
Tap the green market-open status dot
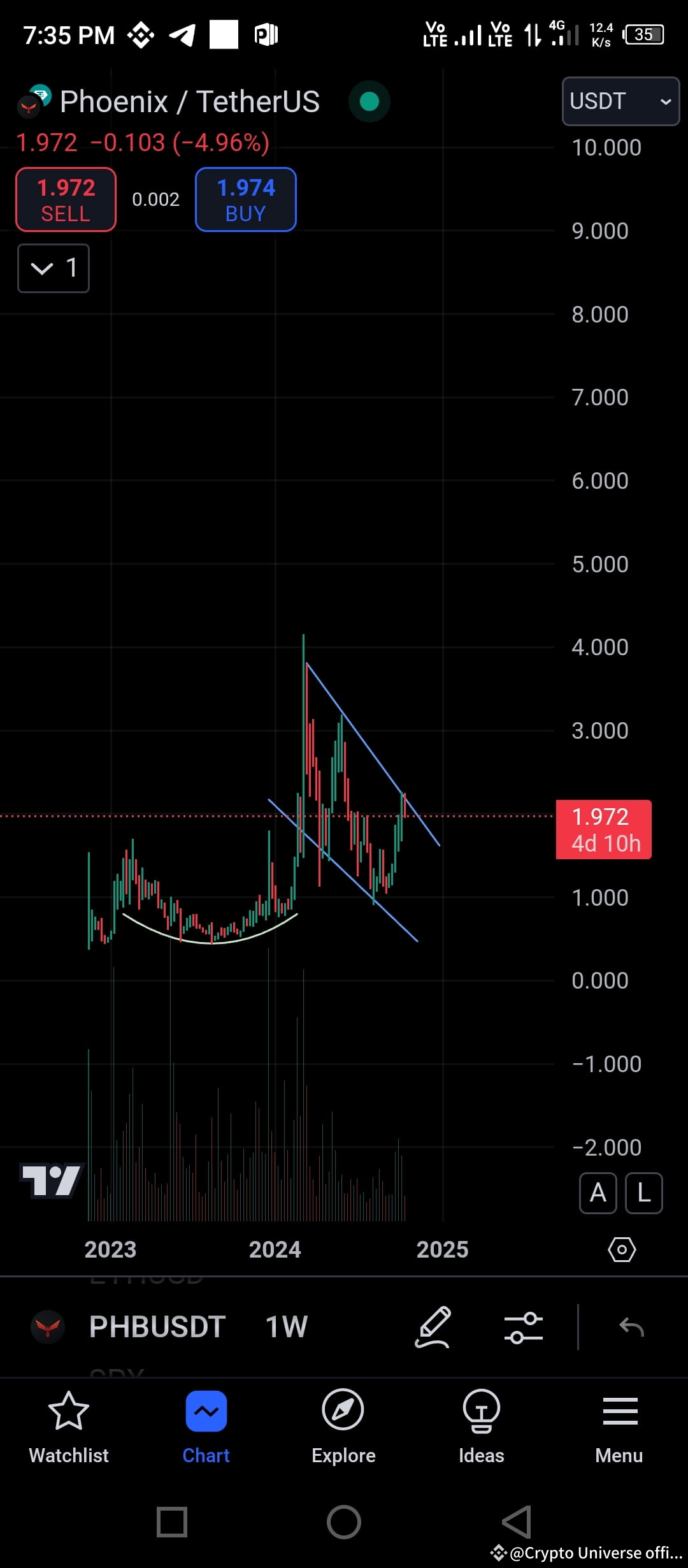(x=369, y=101)
